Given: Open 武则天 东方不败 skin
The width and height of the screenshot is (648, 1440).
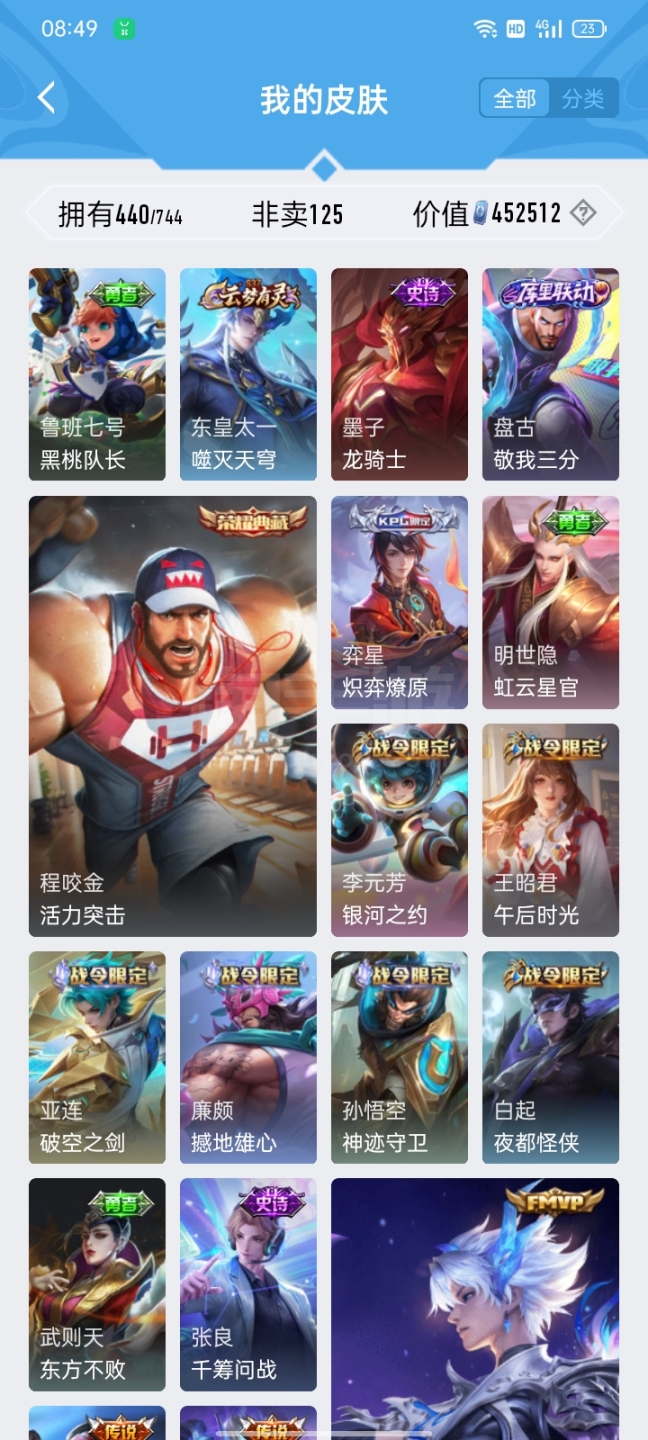Looking at the screenshot, I should [97, 1284].
